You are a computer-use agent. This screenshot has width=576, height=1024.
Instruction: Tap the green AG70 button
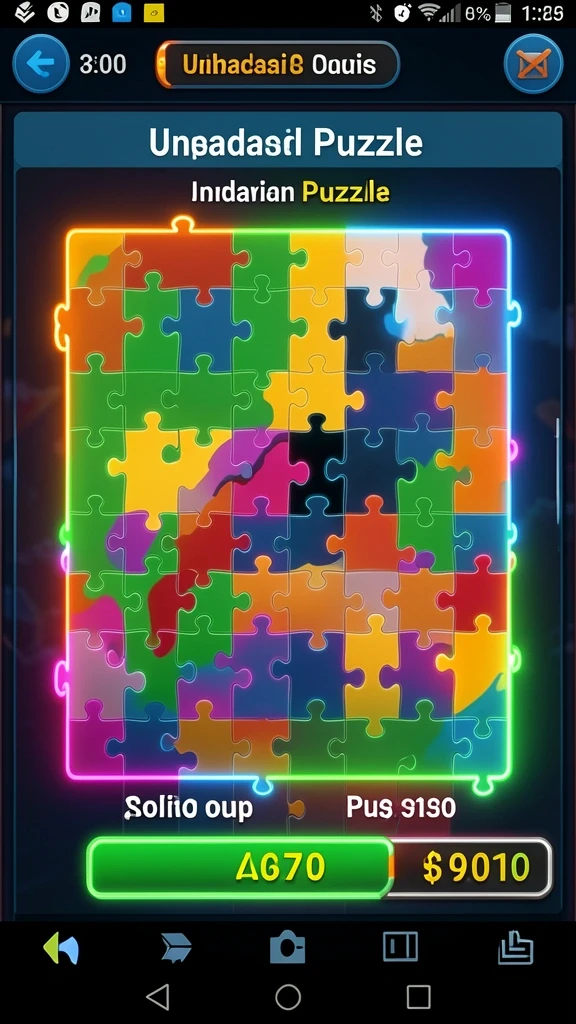(x=240, y=868)
